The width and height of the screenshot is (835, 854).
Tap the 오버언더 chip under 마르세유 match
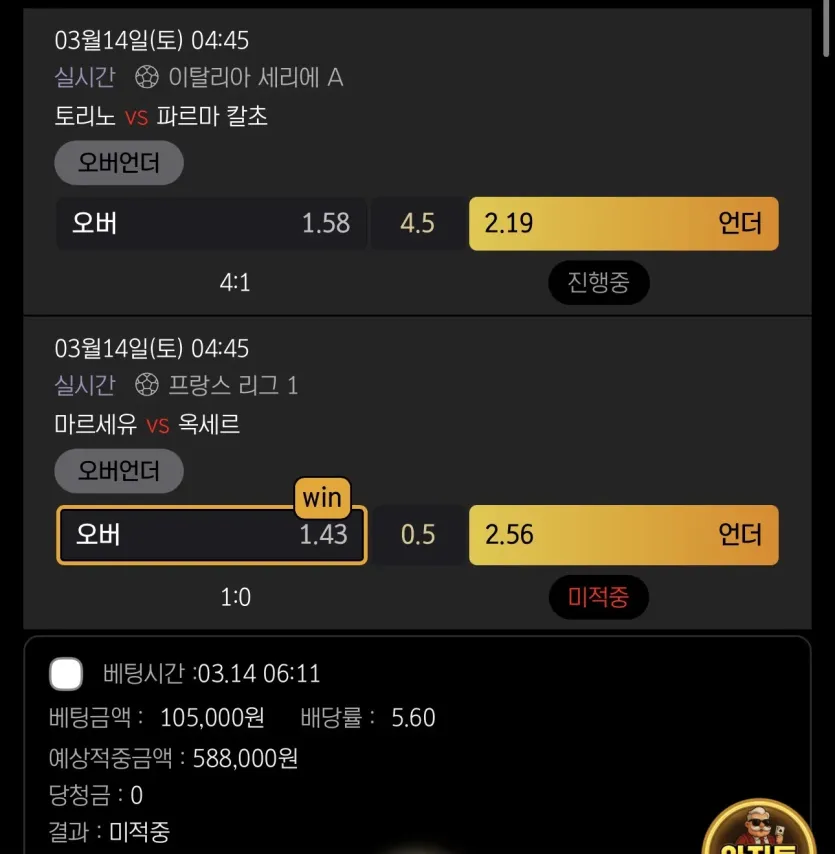pyautogui.click(x=119, y=471)
